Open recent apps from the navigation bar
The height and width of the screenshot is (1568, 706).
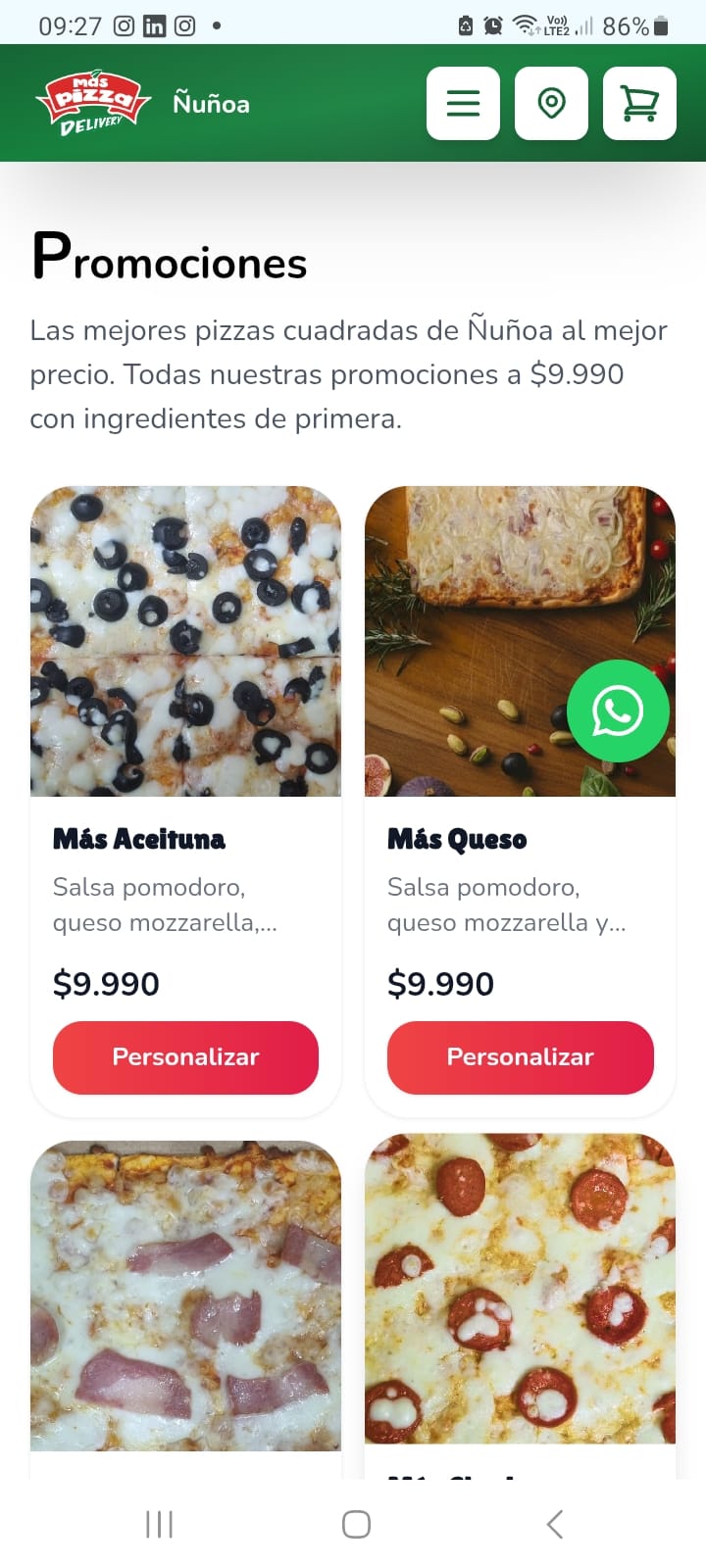[x=158, y=1524]
